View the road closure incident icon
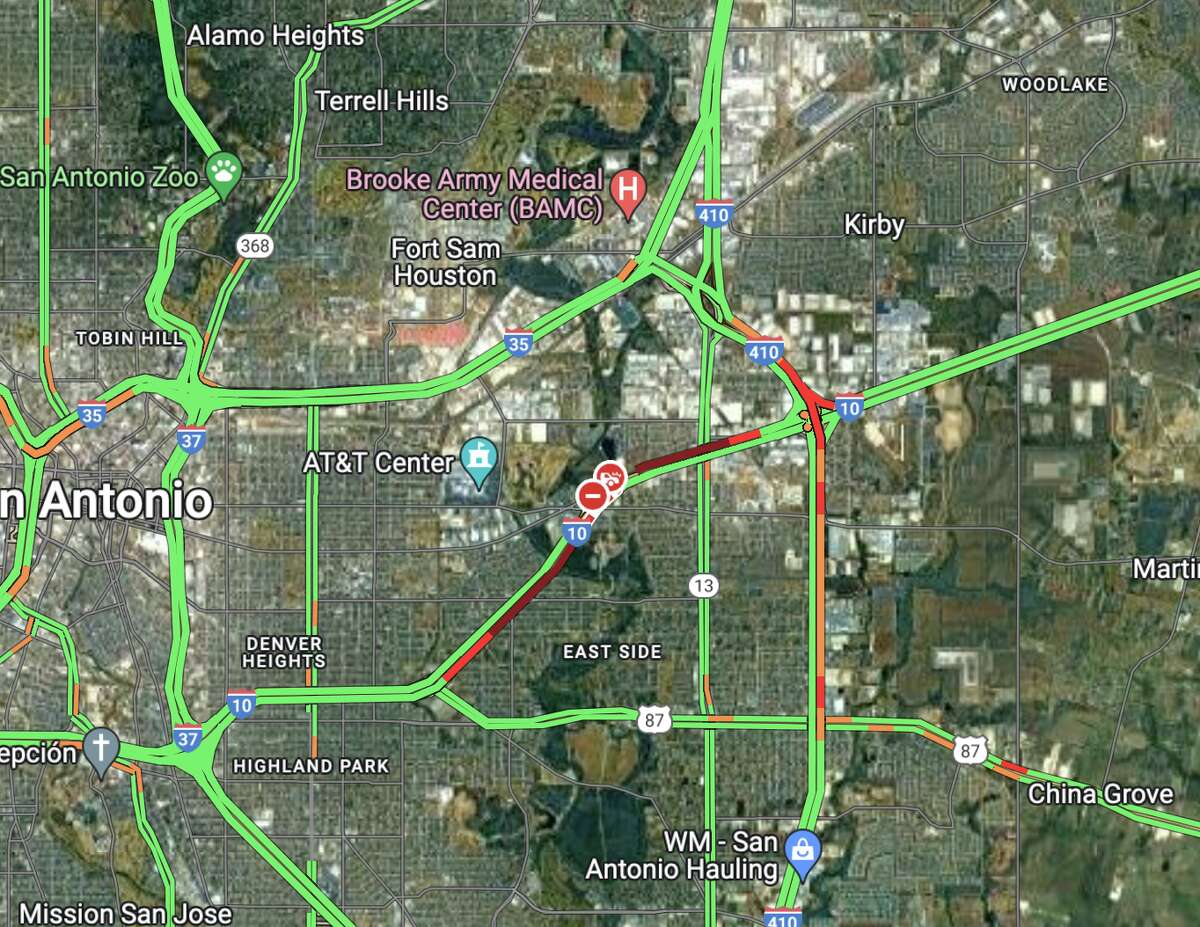The image size is (1200, 927). click(x=592, y=495)
